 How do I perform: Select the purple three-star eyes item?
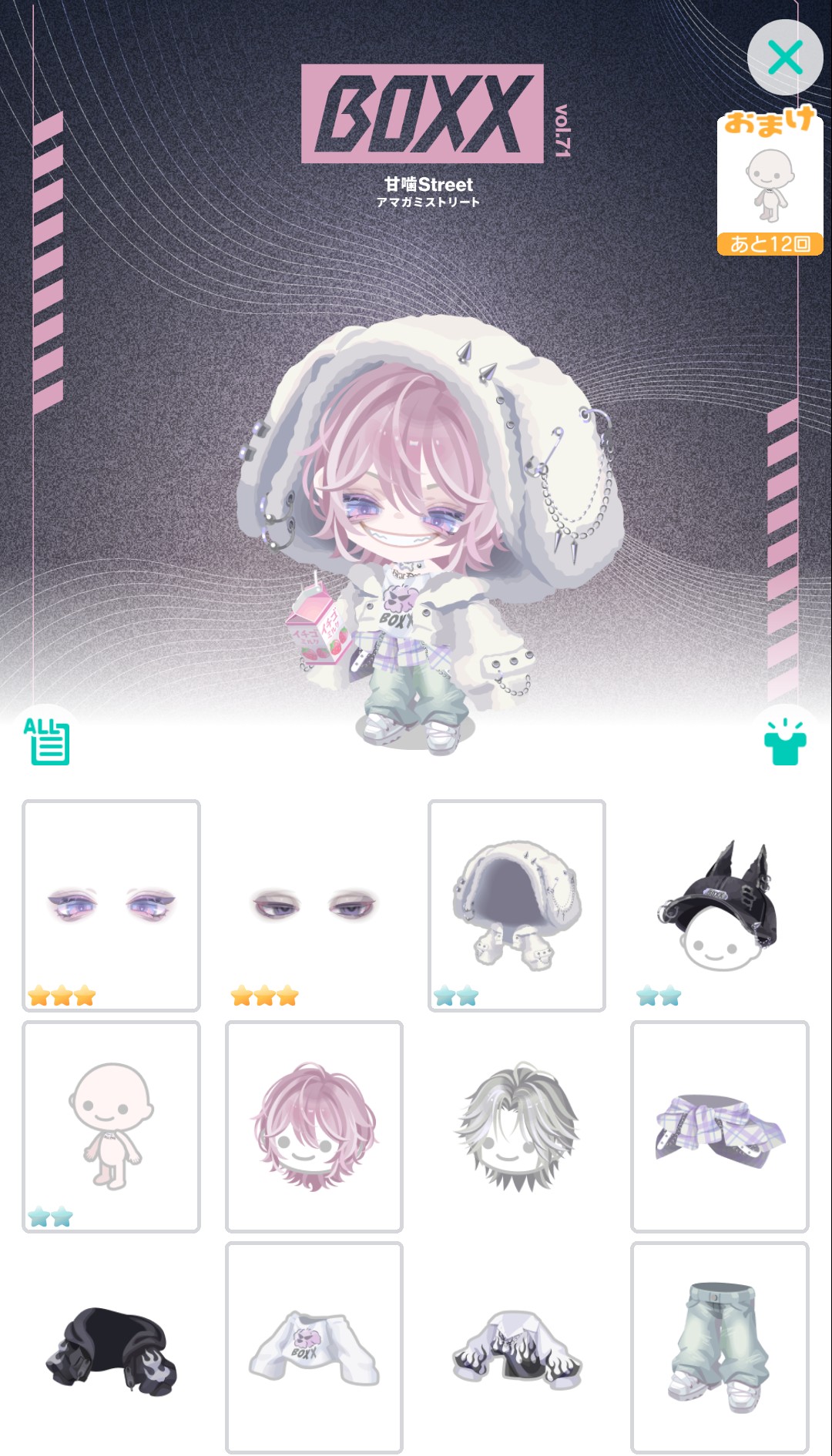click(x=112, y=905)
